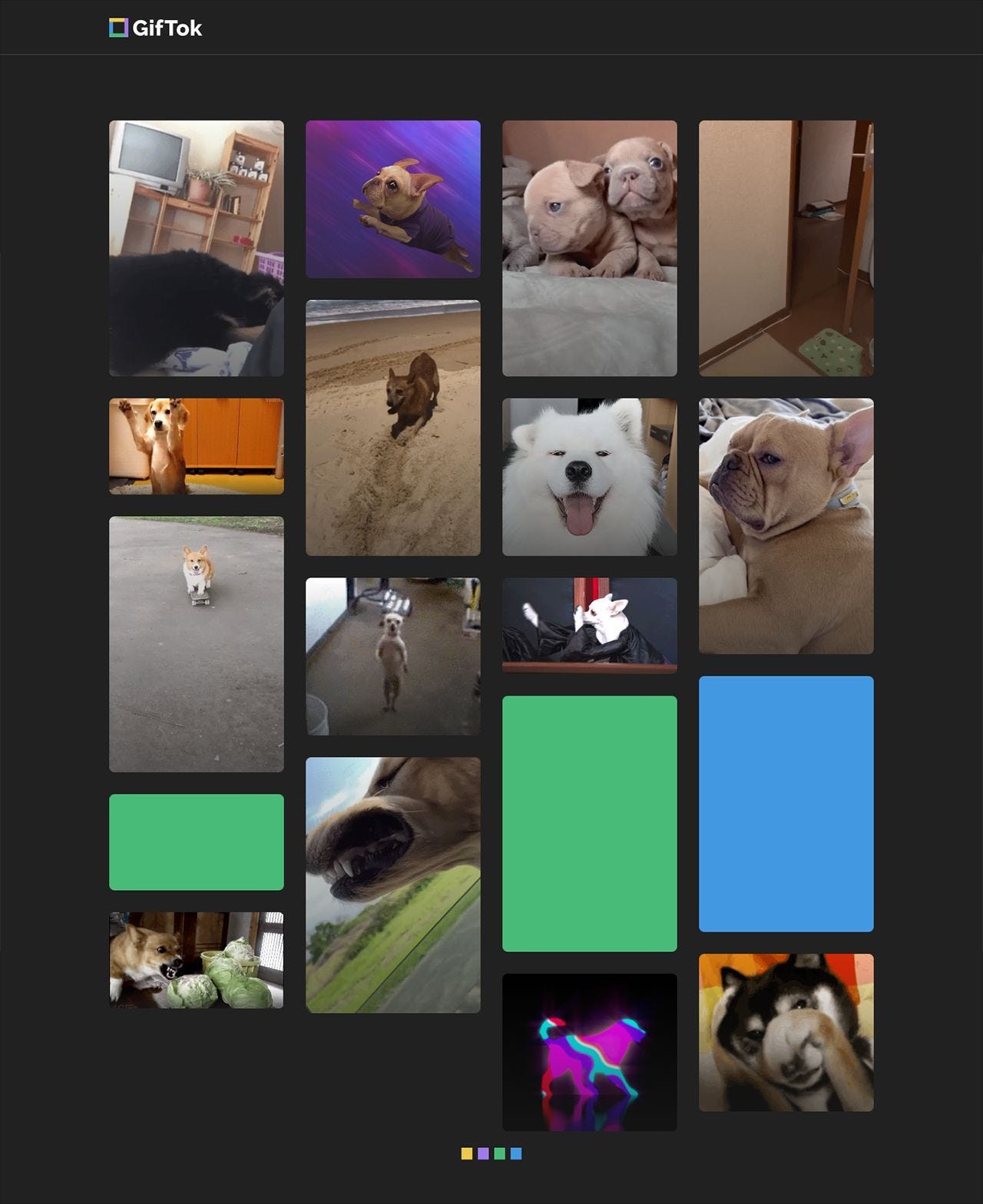Image resolution: width=983 pixels, height=1204 pixels.
Task: Open the black dog by TV GIF
Action: 196,248
